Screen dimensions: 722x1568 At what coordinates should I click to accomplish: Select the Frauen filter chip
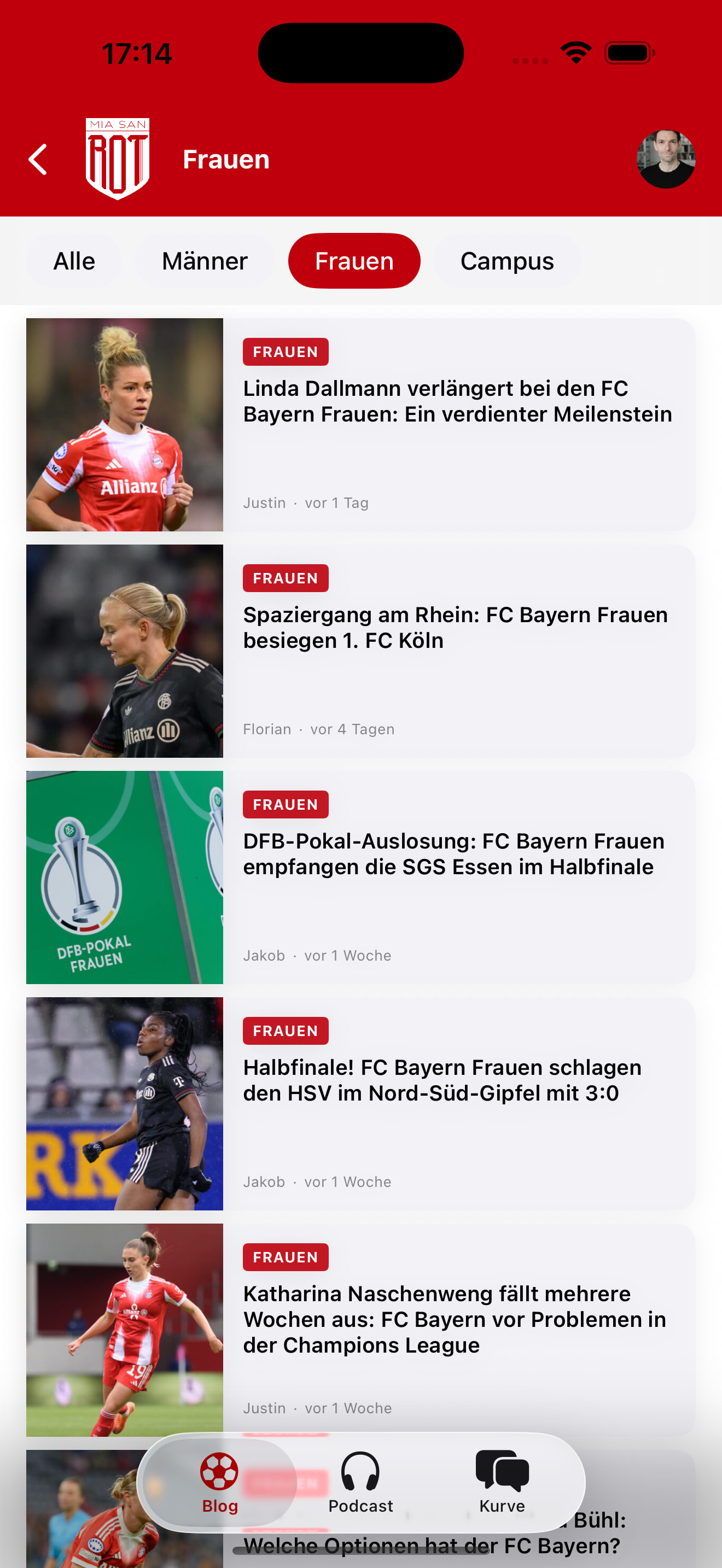pos(354,261)
